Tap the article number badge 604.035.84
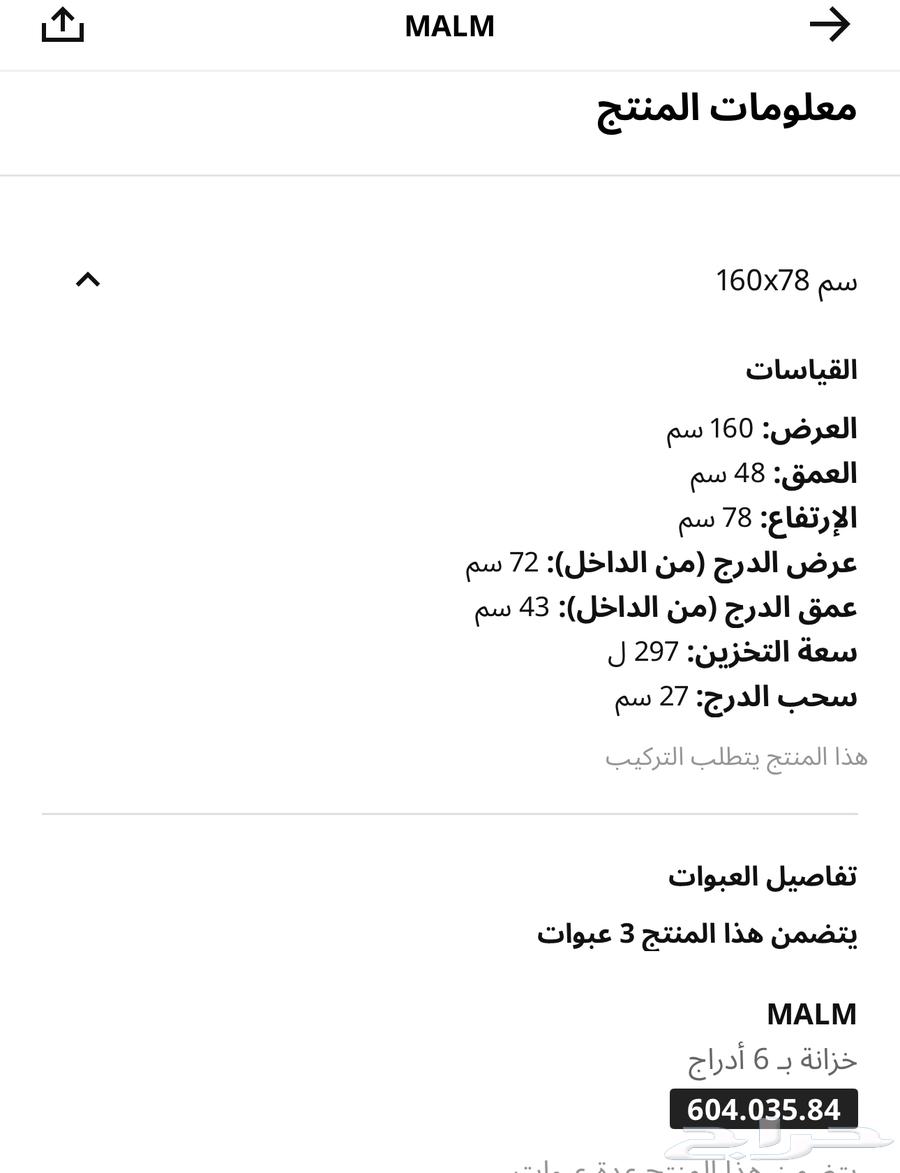 [763, 1108]
